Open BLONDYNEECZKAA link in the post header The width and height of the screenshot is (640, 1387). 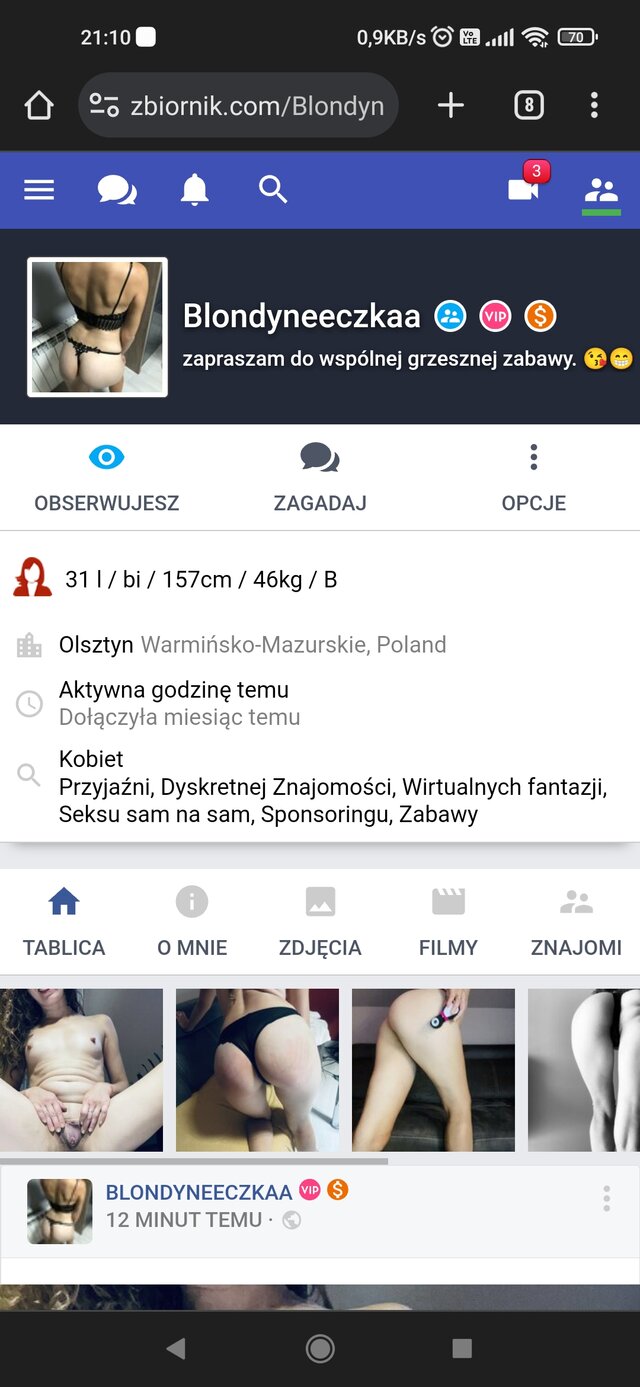pyautogui.click(x=198, y=1192)
